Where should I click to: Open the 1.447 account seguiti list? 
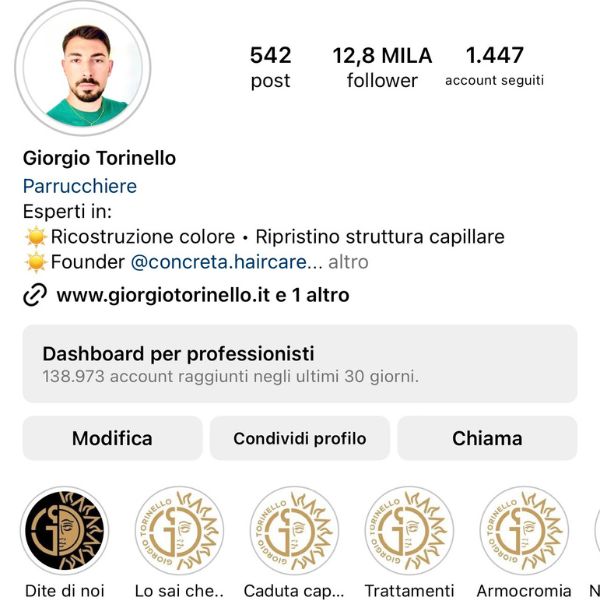(x=494, y=66)
